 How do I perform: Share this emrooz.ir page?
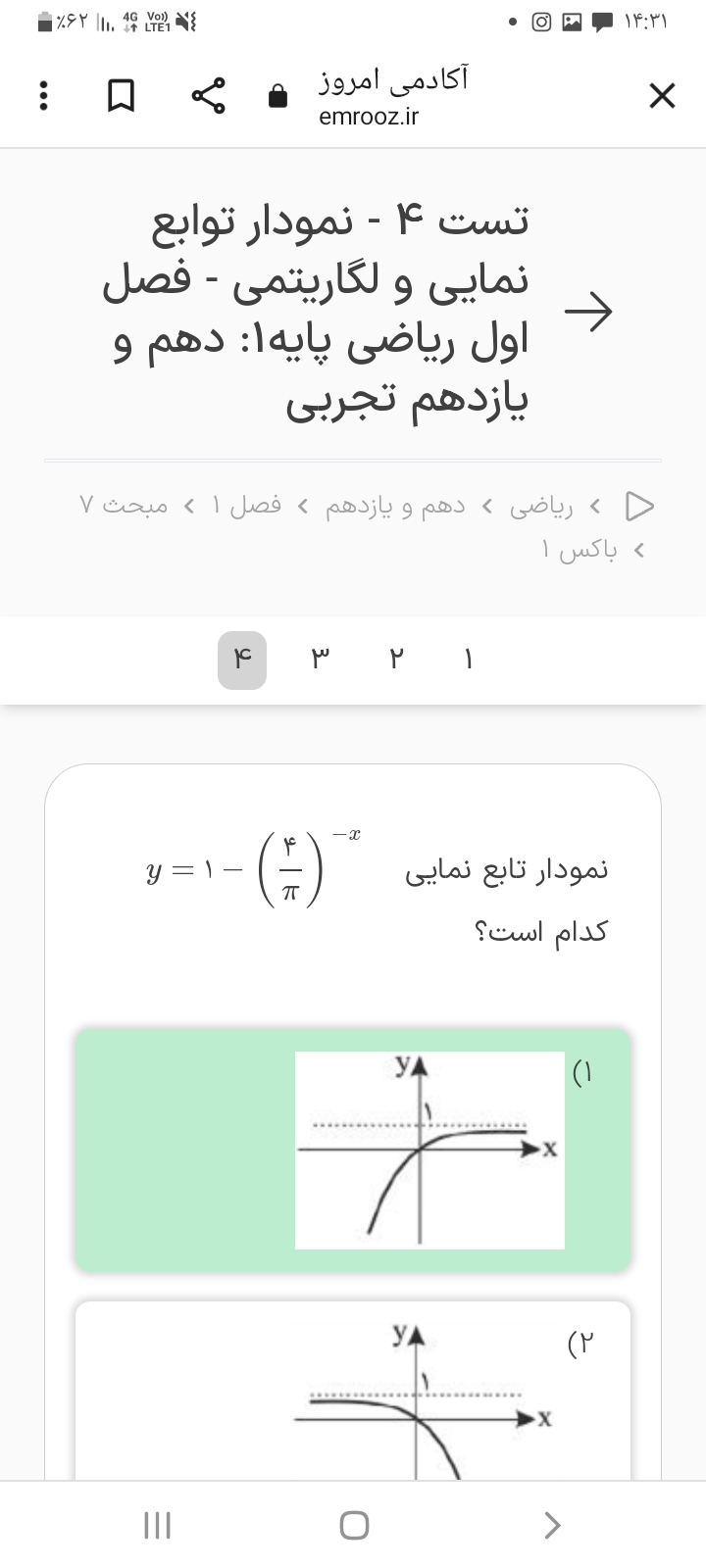208,96
